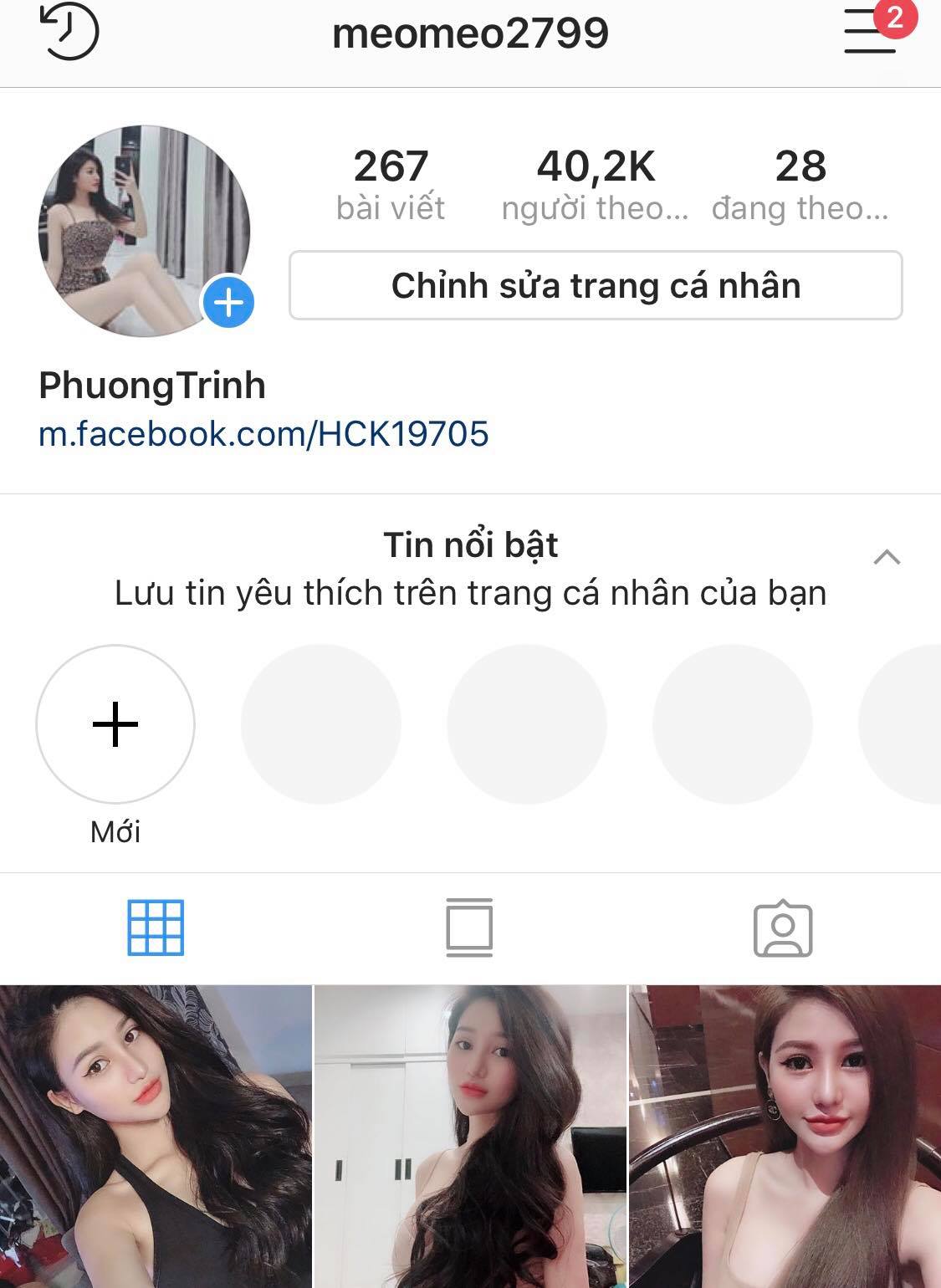Open the third post with dark red background
Screen dimensions: 941x1288
785,1136
